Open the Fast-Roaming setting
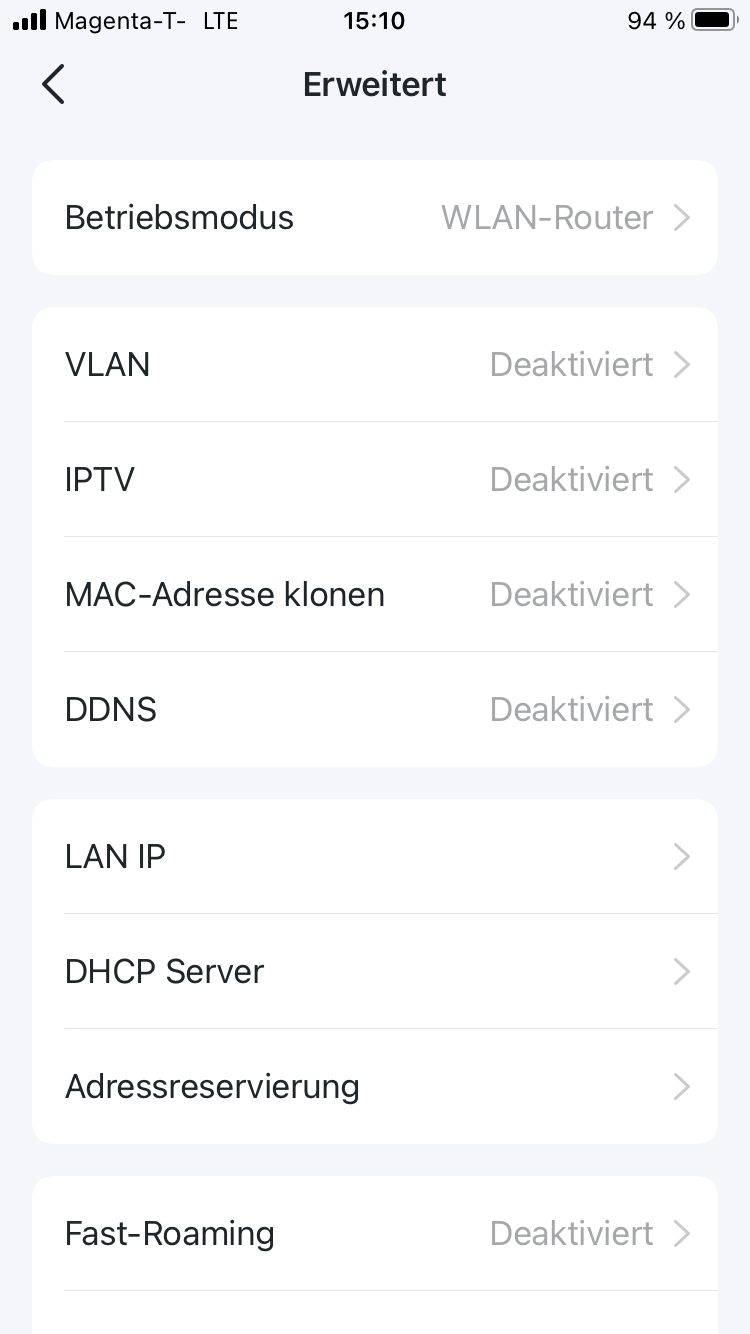 point(375,1234)
